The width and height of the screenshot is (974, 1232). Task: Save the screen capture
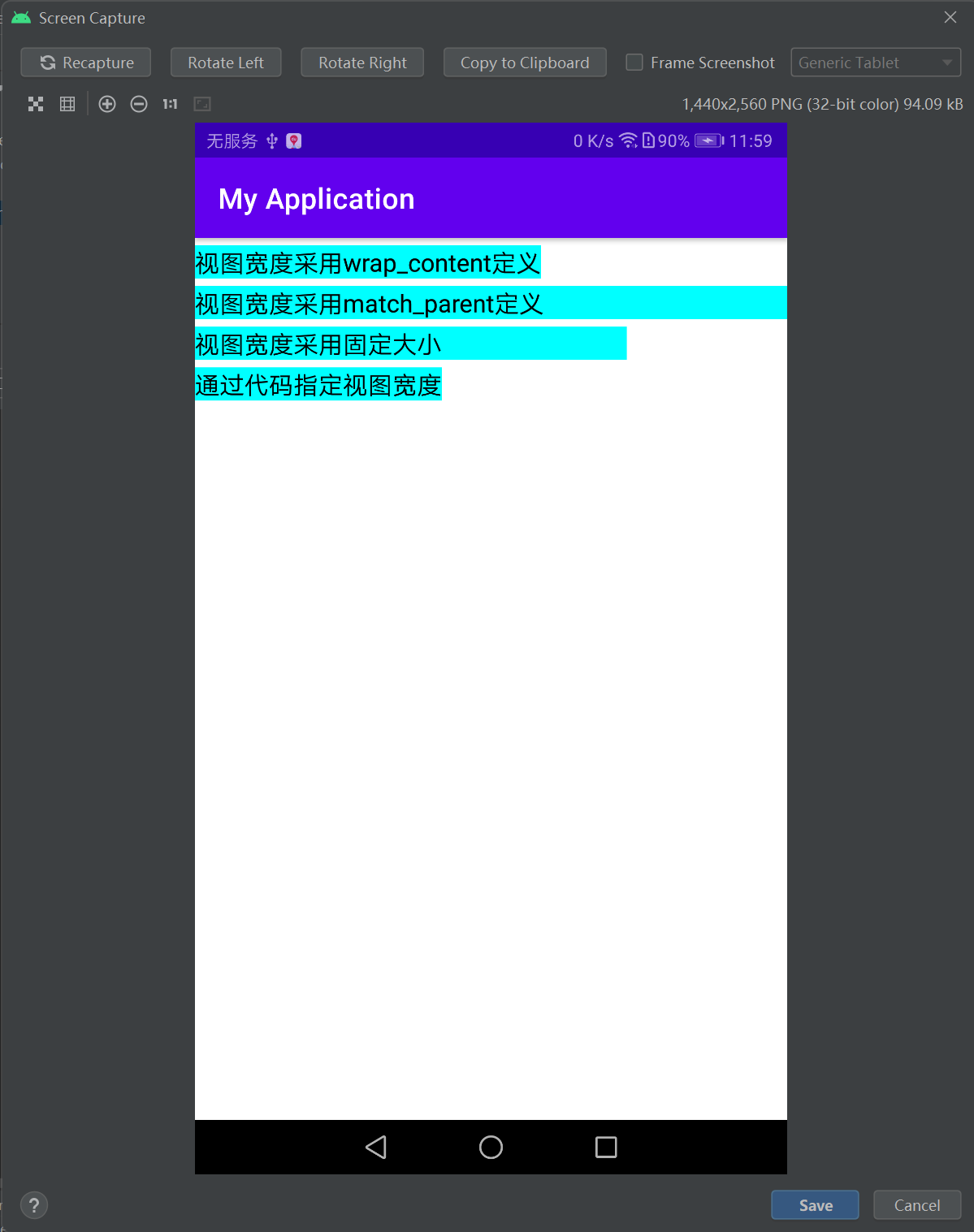[815, 1205]
